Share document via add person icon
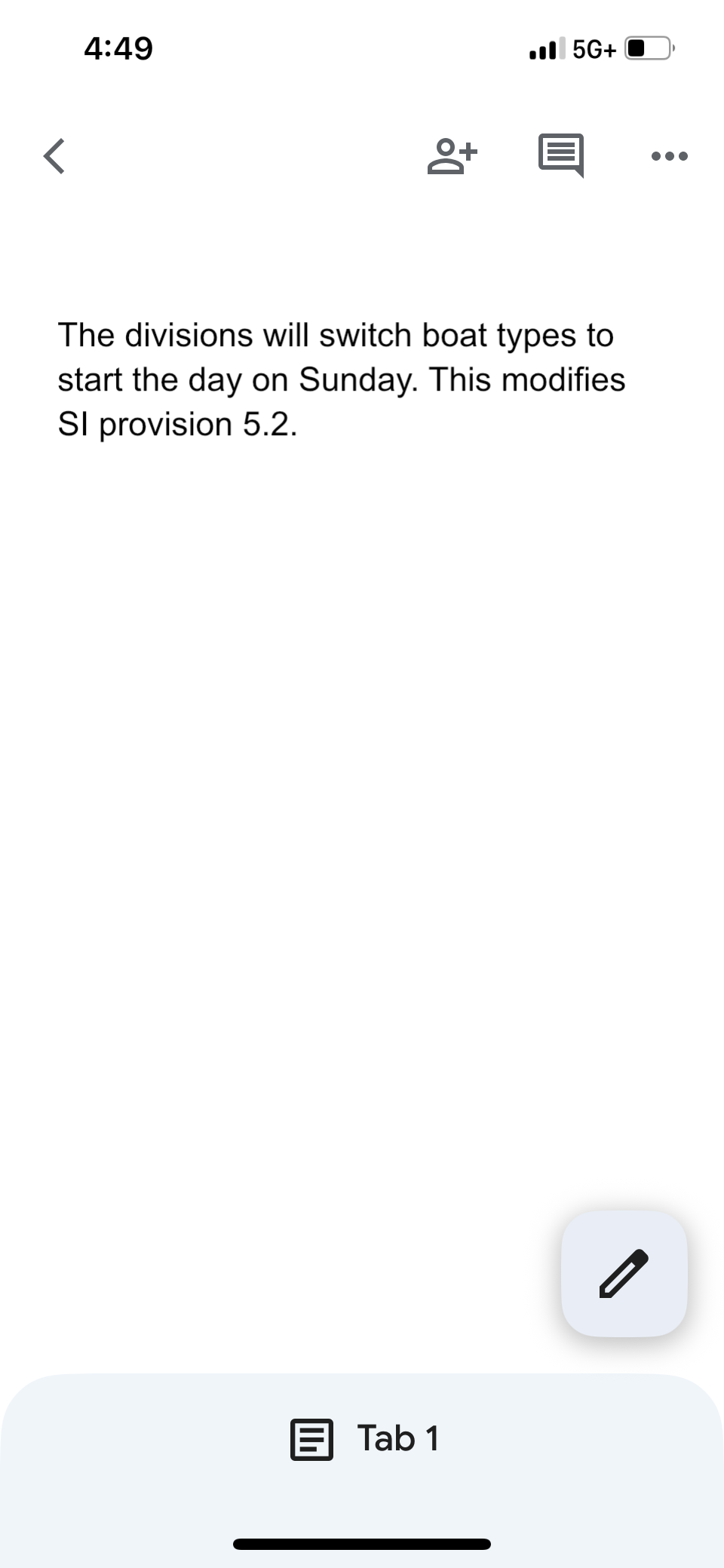 tap(452, 156)
